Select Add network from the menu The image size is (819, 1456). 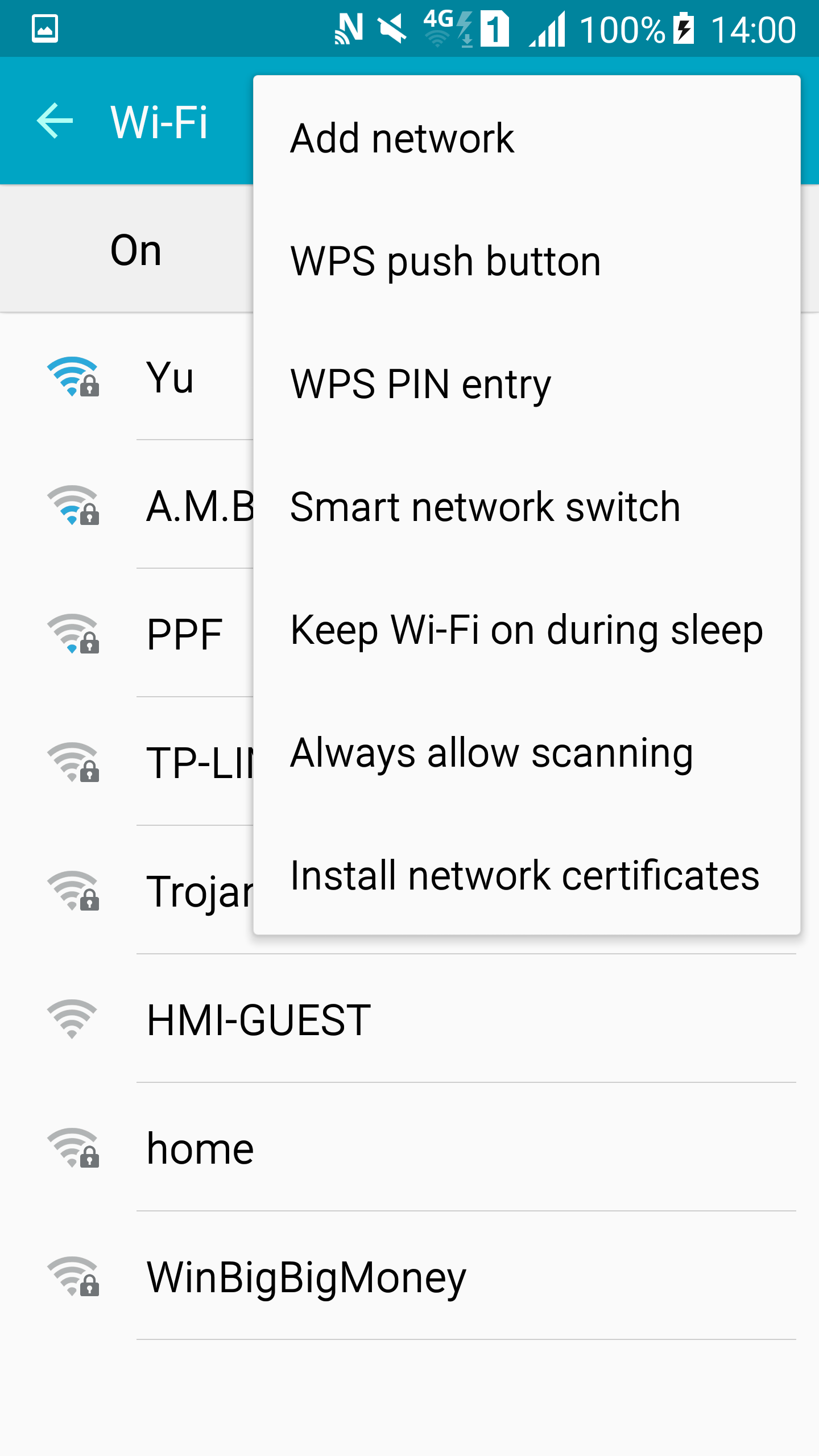tap(527, 138)
